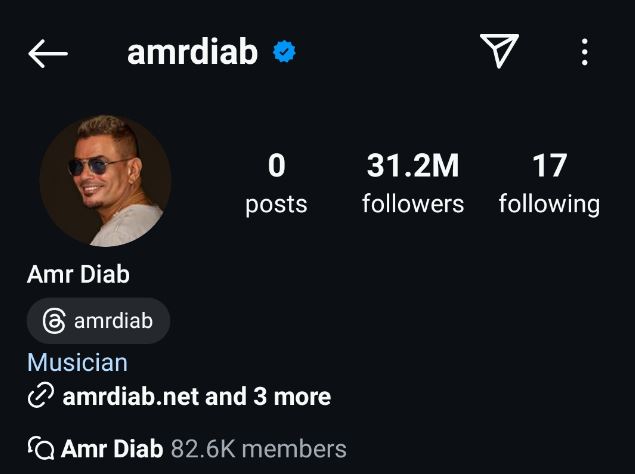Open the amrdiab Threads profile chip
The width and height of the screenshot is (635, 474).
[x=99, y=321]
